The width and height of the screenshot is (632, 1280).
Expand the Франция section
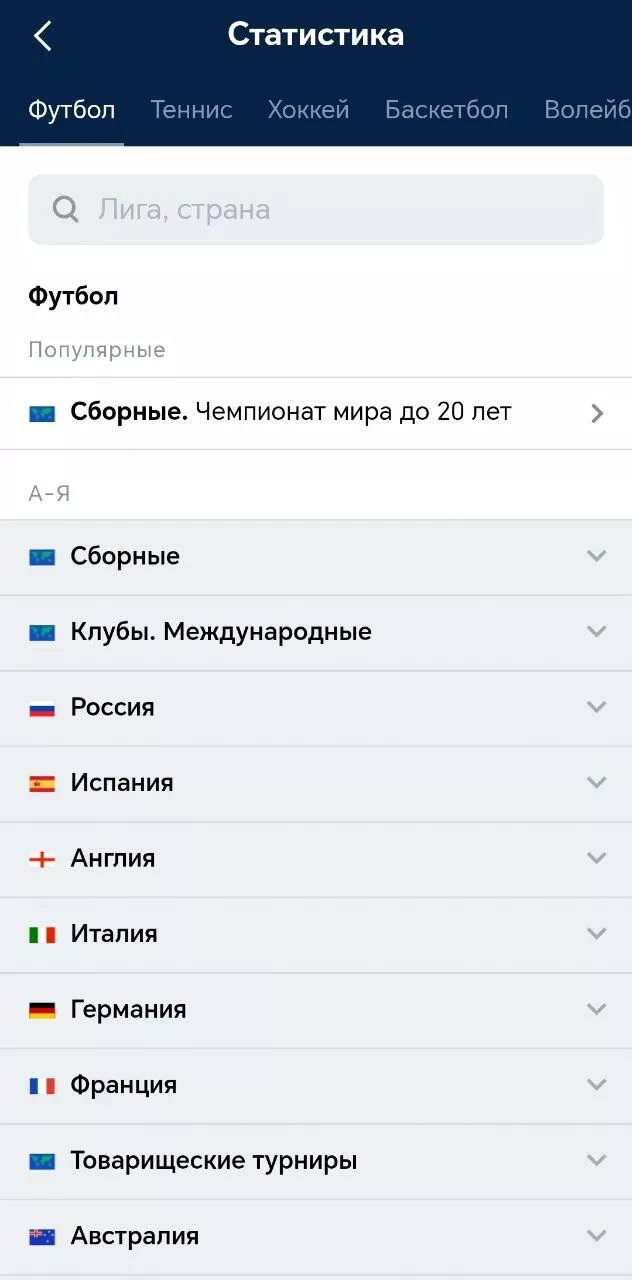pos(316,1085)
